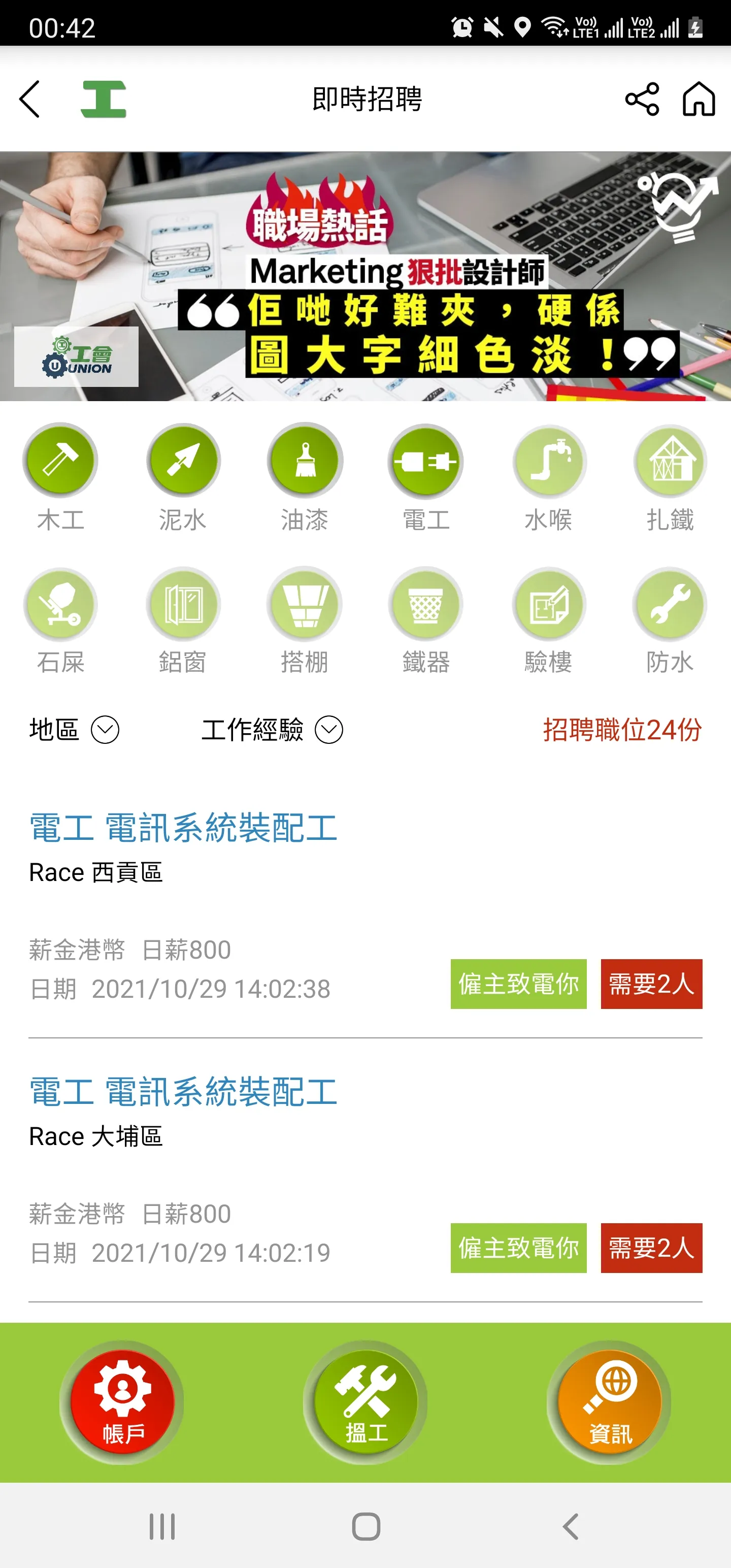This screenshot has width=731, height=1568.
Task: Tap the share icon in the header
Action: 642,101
